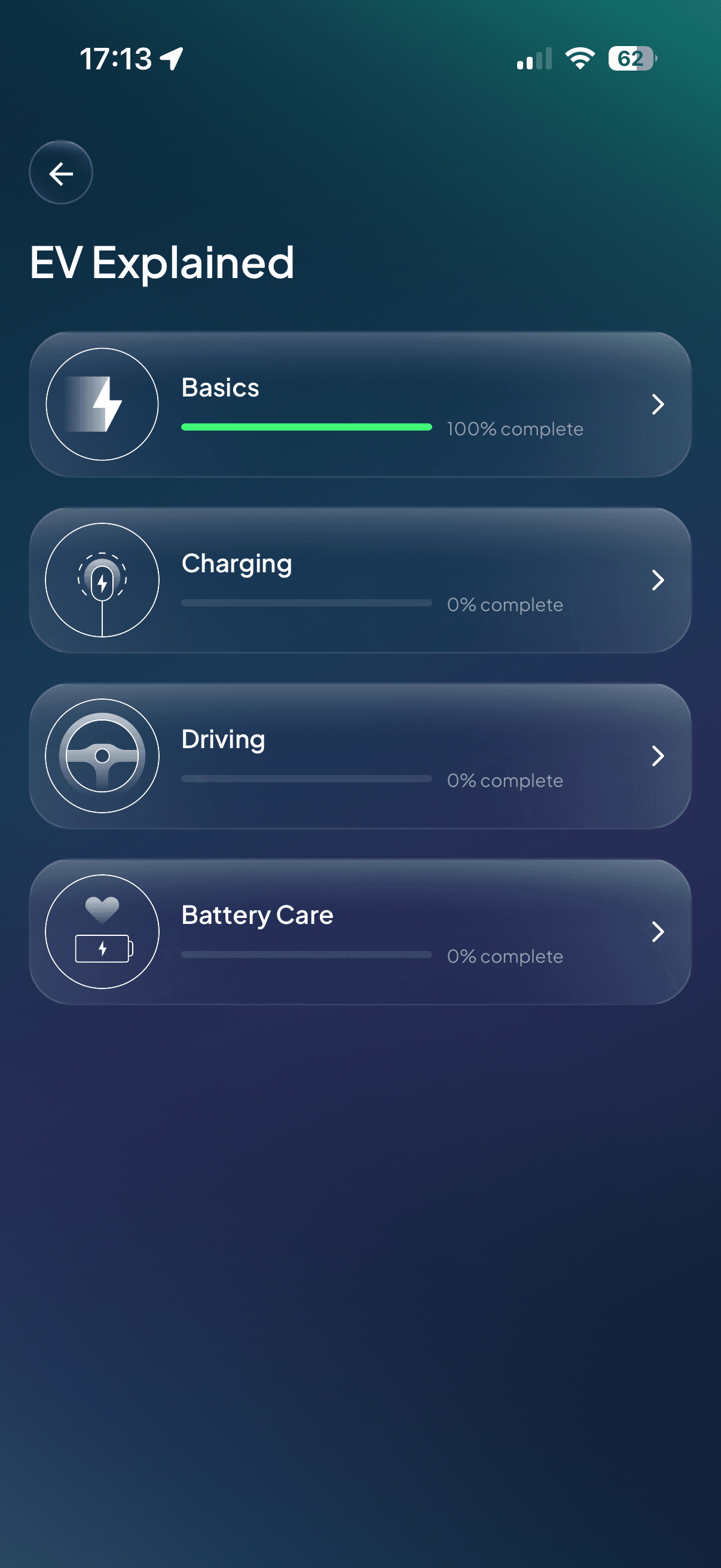
Task: Tap the EV Explained page title
Action: coord(163,262)
